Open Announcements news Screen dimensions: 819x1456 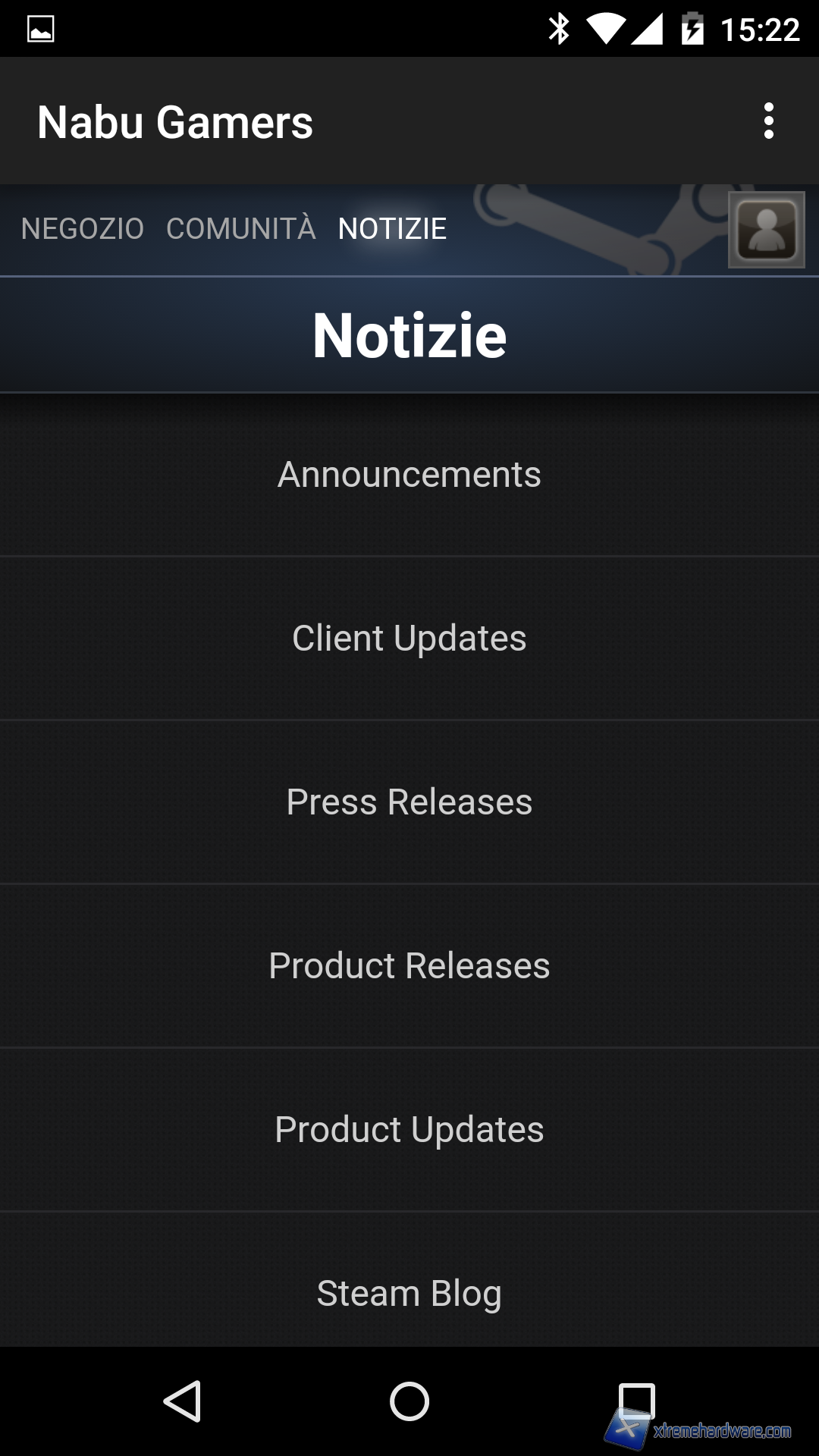click(409, 475)
